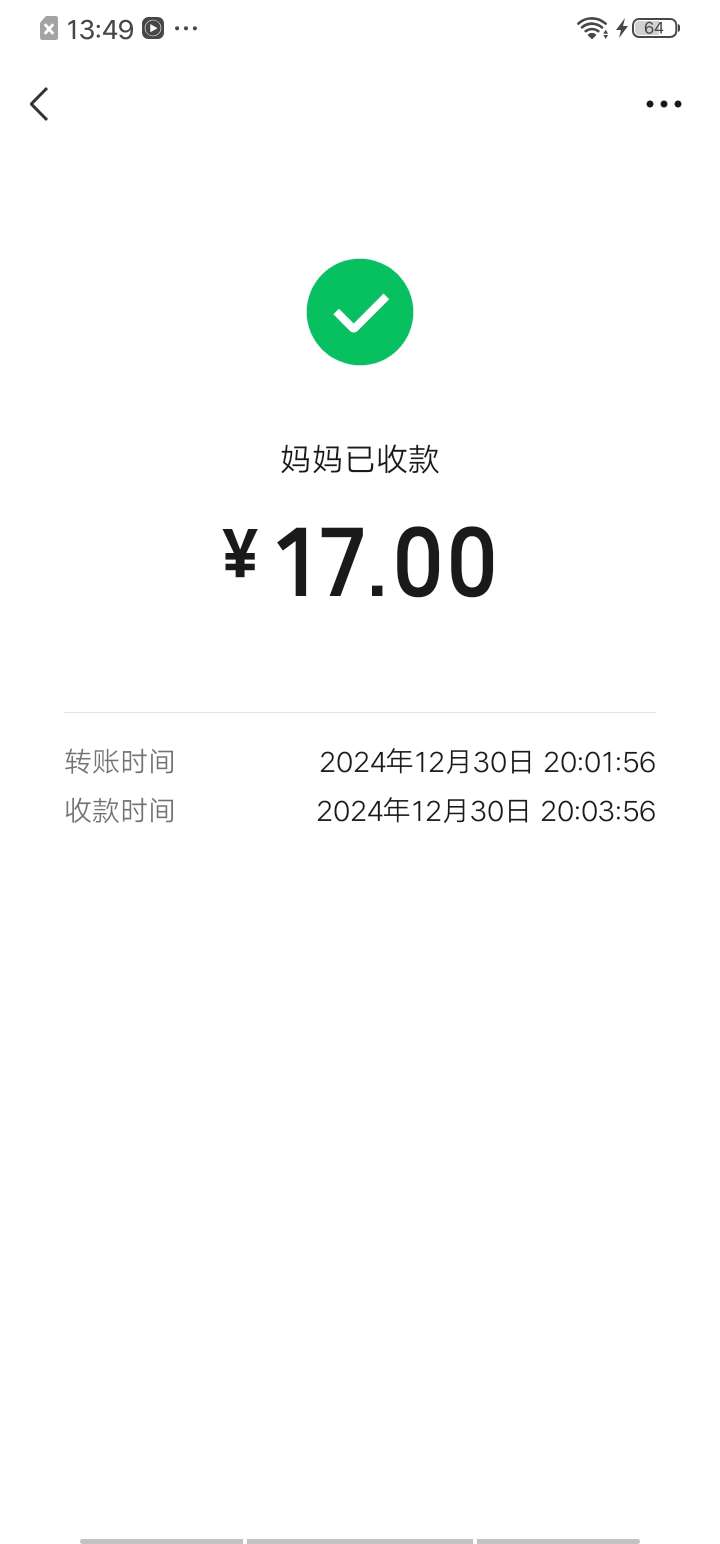This screenshot has height=1544, width=720.
Task: Open the three-dot overflow menu
Action: (663, 104)
